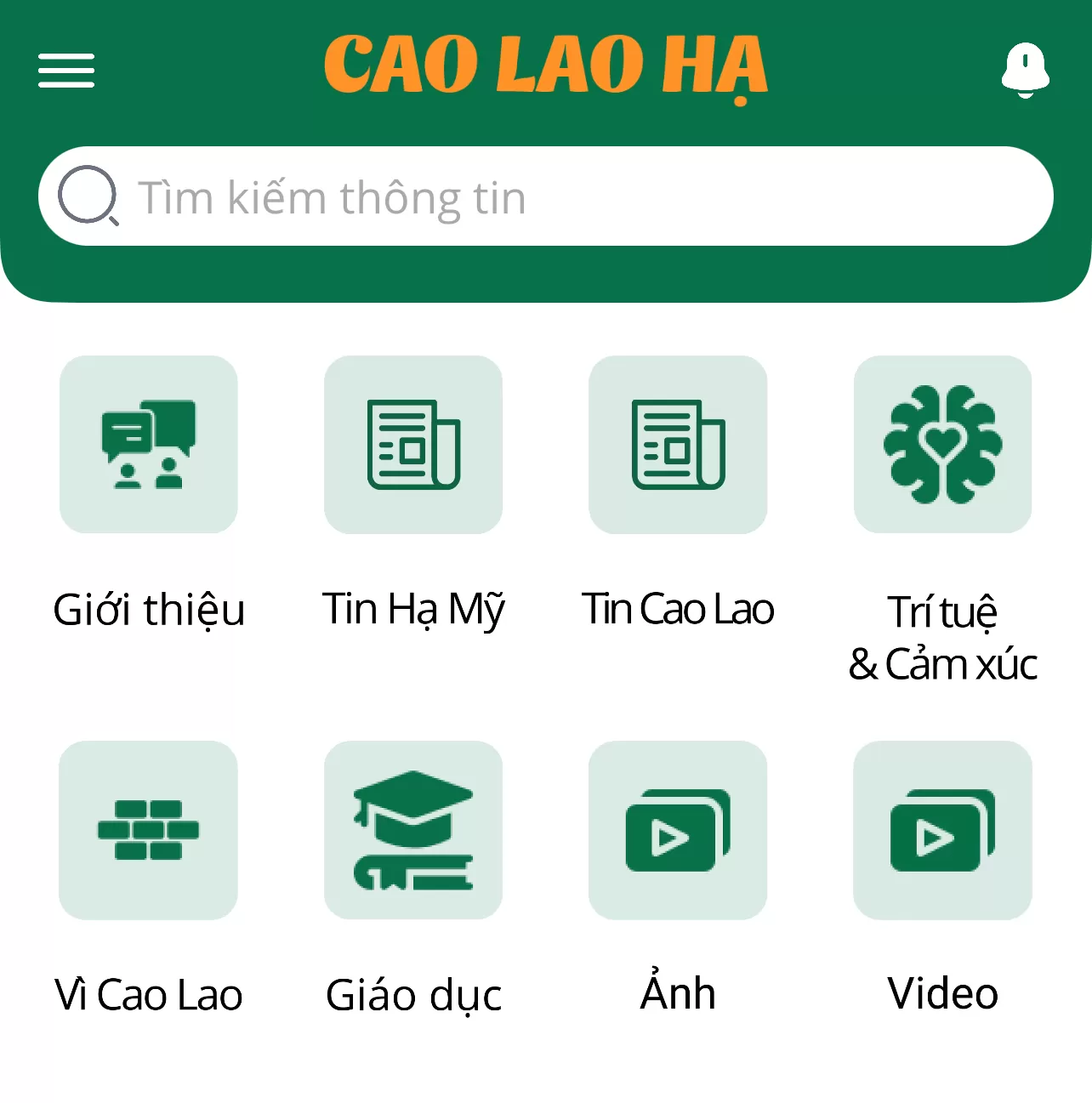Open the notifications bell
The image size is (1092, 1103).
[1025, 70]
